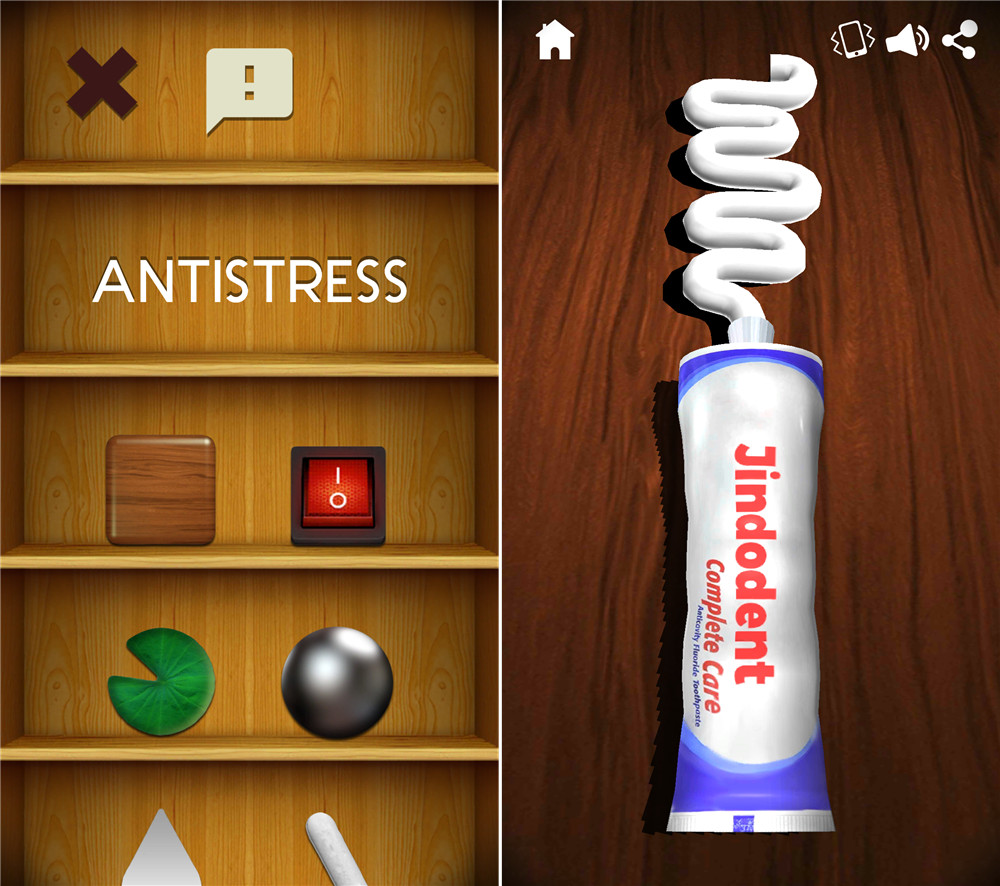Viewport: 1000px width, 886px height.
Task: Close the Antistress menu with the X
Action: [x=102, y=83]
